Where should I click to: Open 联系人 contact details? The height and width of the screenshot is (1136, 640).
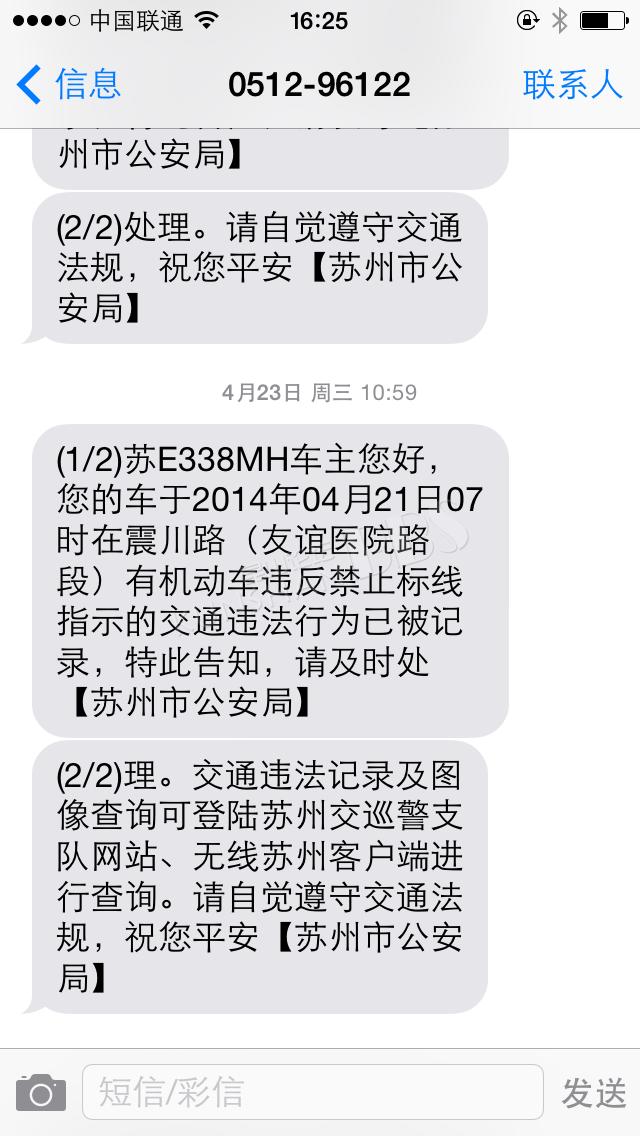click(x=573, y=85)
